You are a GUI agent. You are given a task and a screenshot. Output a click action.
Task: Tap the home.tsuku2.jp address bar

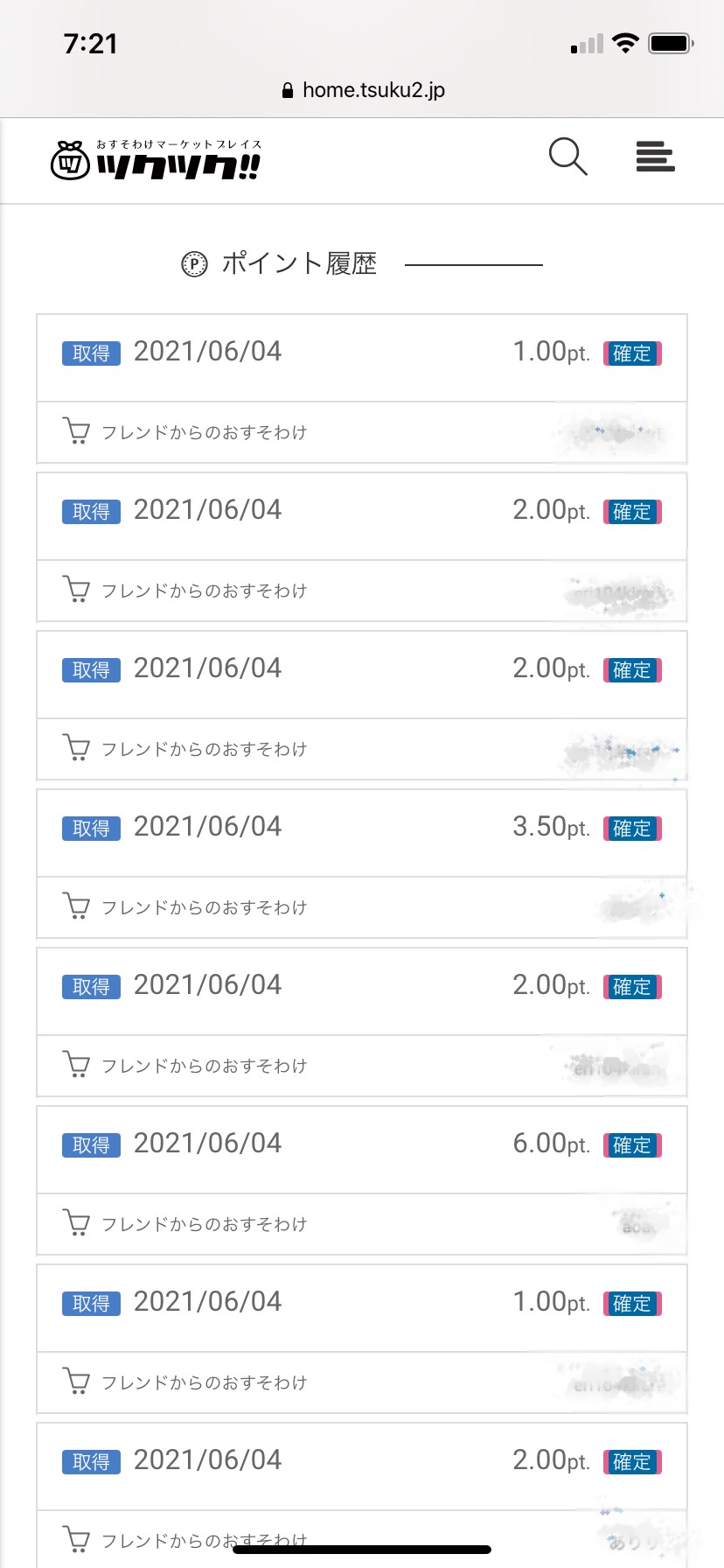pos(363,90)
